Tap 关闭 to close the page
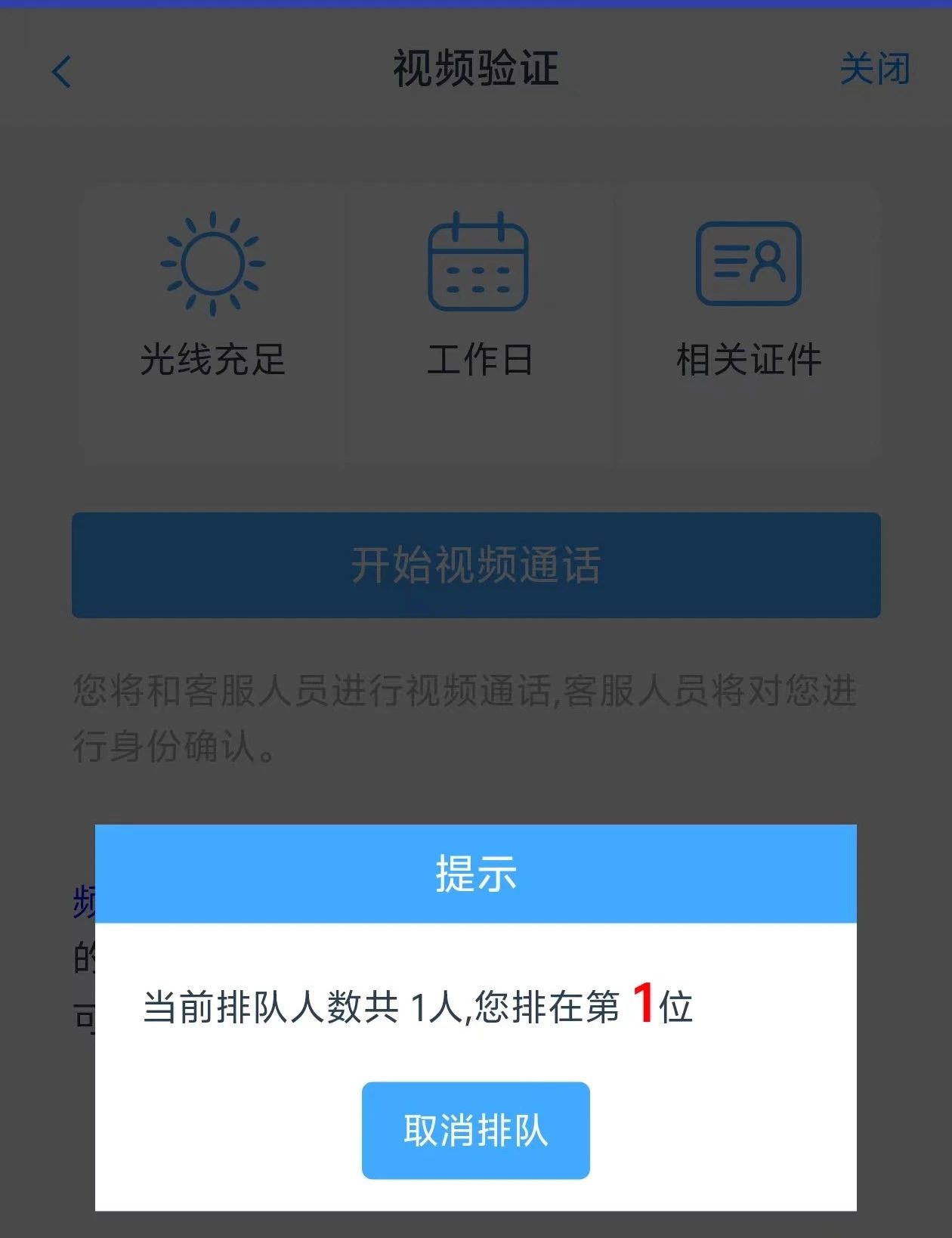 pyautogui.click(x=874, y=70)
